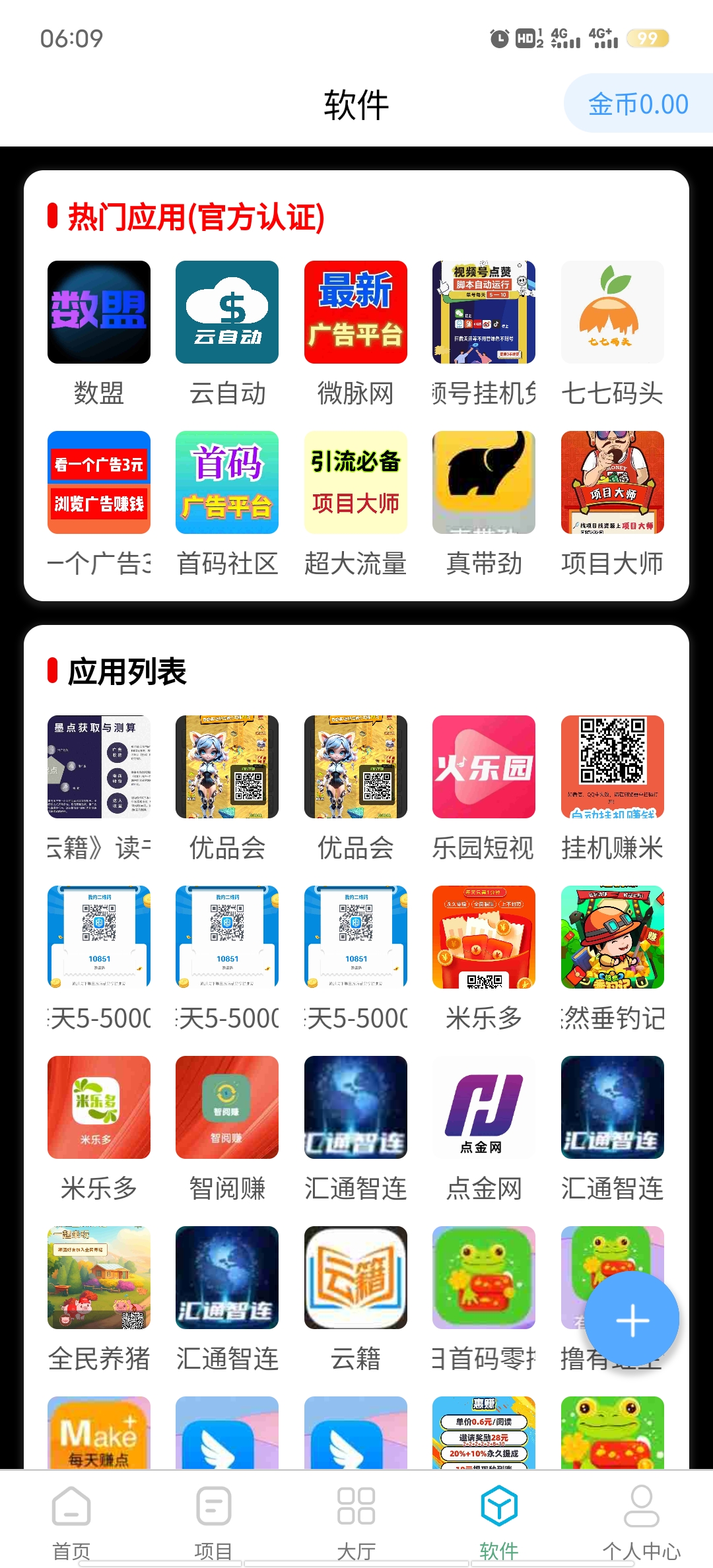Switch to the 首页 tab

coord(71,1522)
